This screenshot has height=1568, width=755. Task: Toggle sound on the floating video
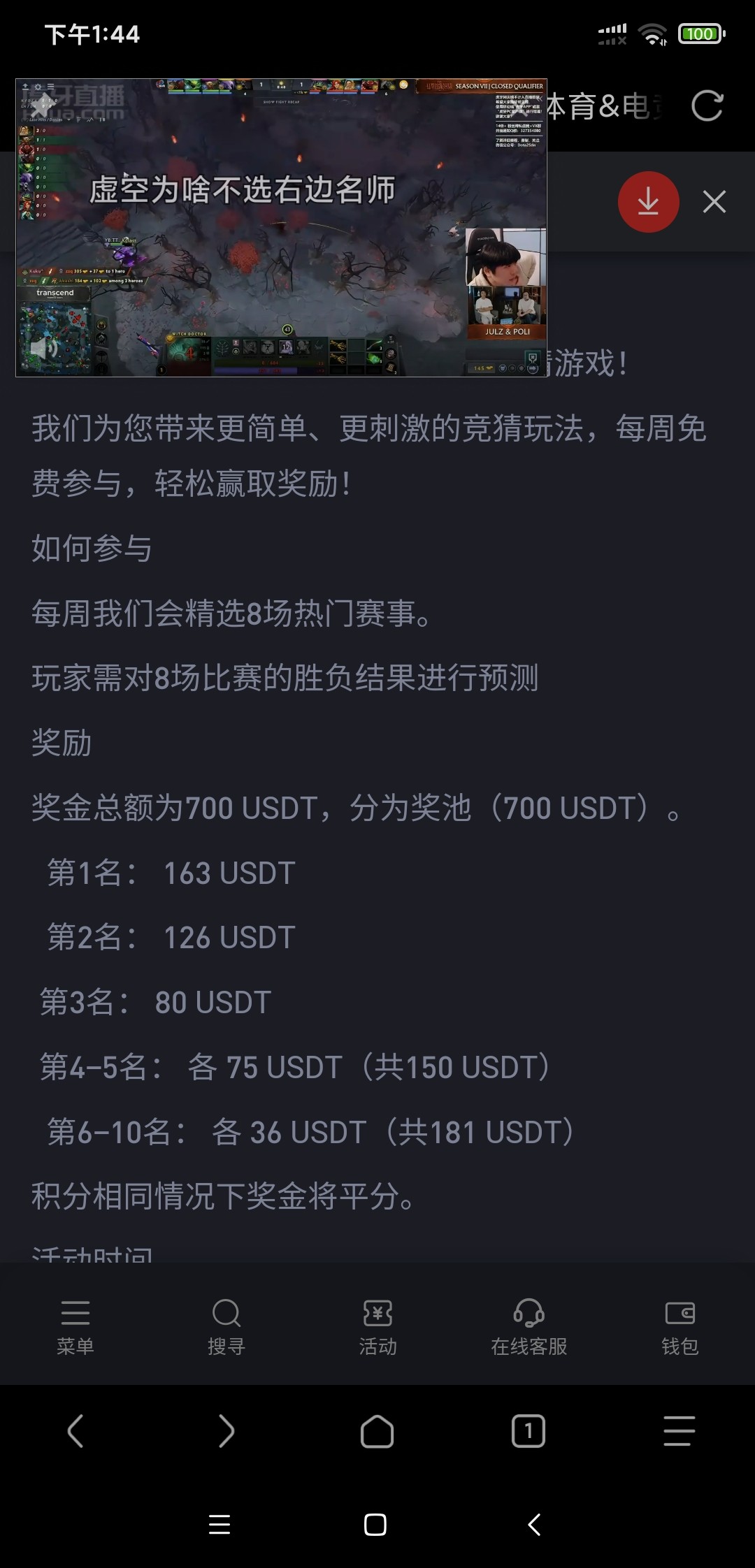point(43,348)
